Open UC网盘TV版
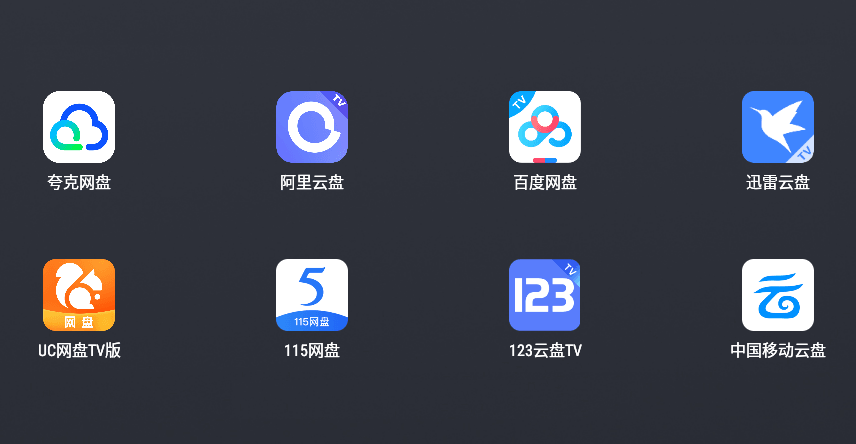 coord(79,295)
